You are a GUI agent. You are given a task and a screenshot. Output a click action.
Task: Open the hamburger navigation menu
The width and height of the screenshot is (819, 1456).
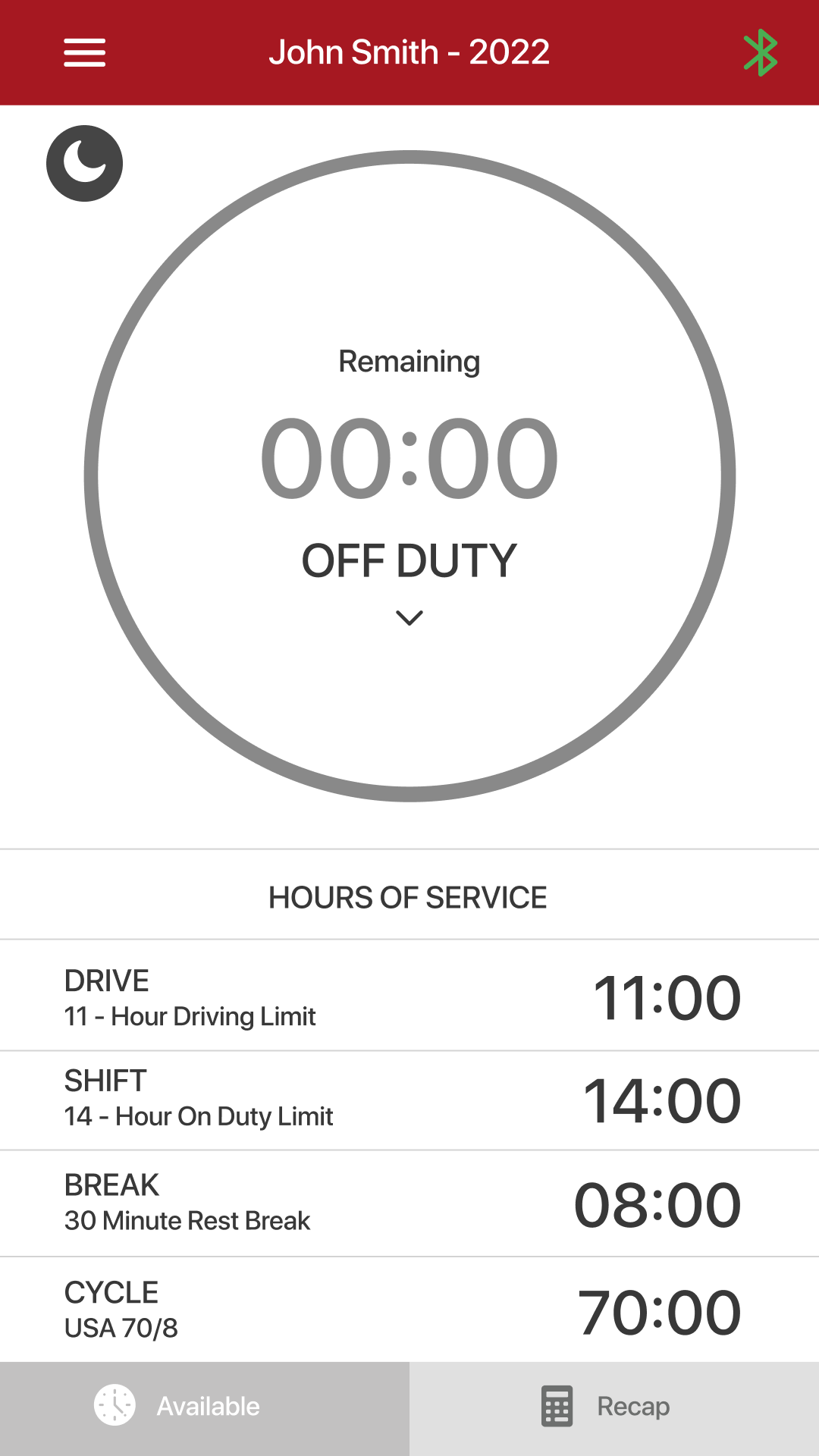tap(84, 52)
